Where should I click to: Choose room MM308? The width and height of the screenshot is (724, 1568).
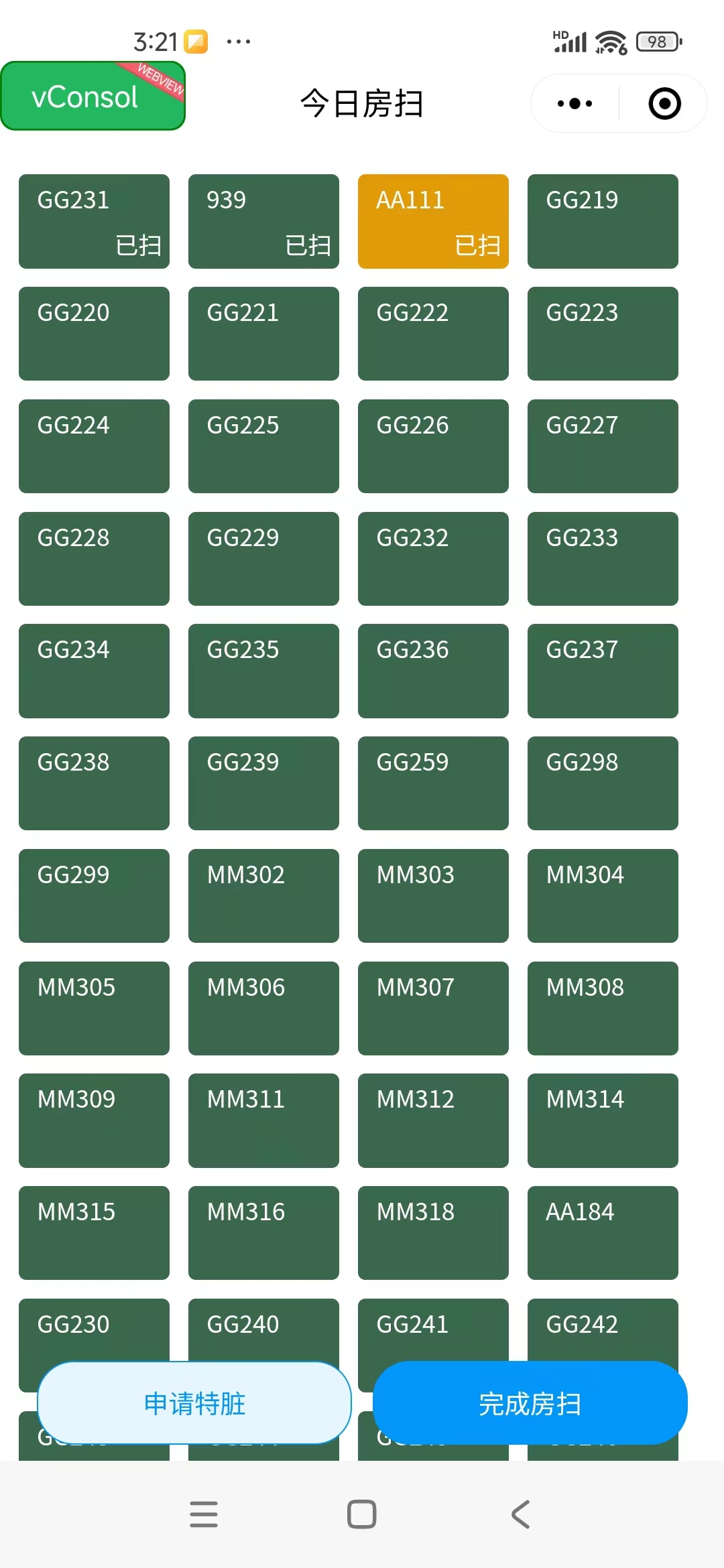coord(603,1008)
